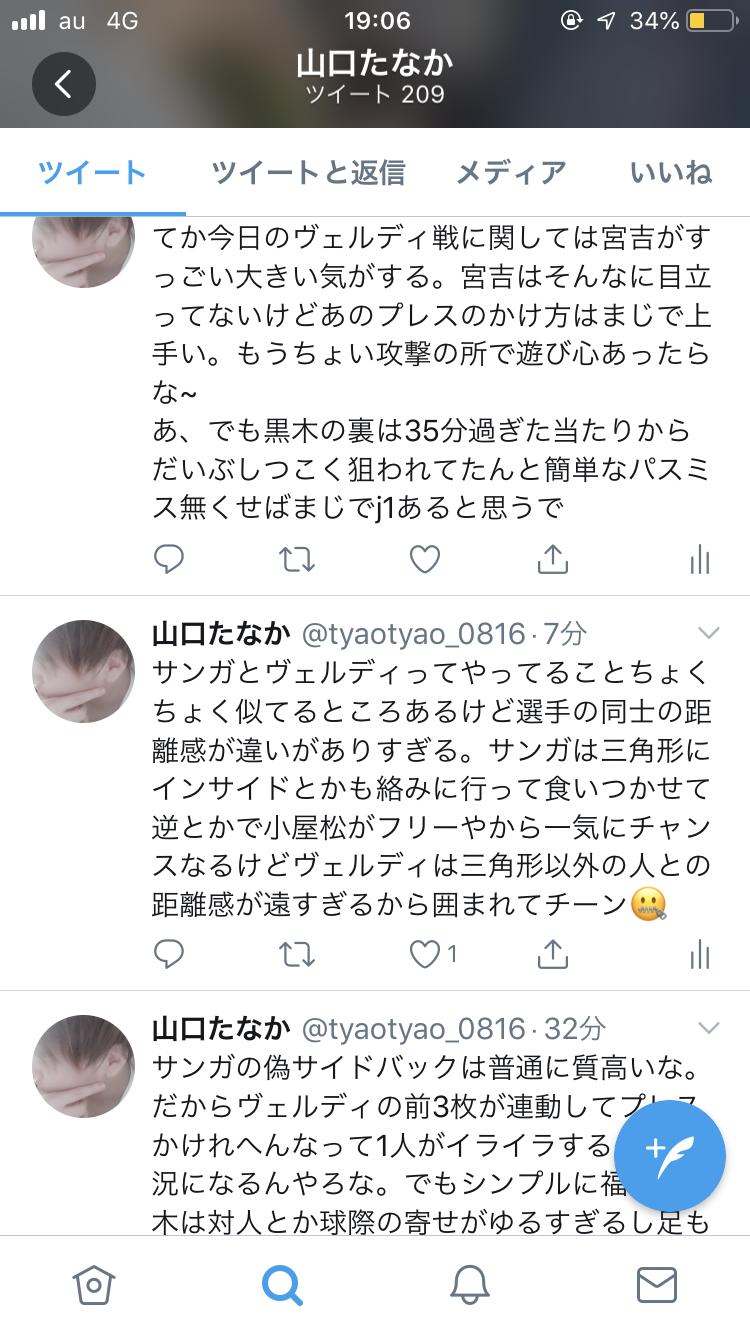Reply to the 7分 tweet
The height and width of the screenshot is (1334, 750).
coord(169,954)
